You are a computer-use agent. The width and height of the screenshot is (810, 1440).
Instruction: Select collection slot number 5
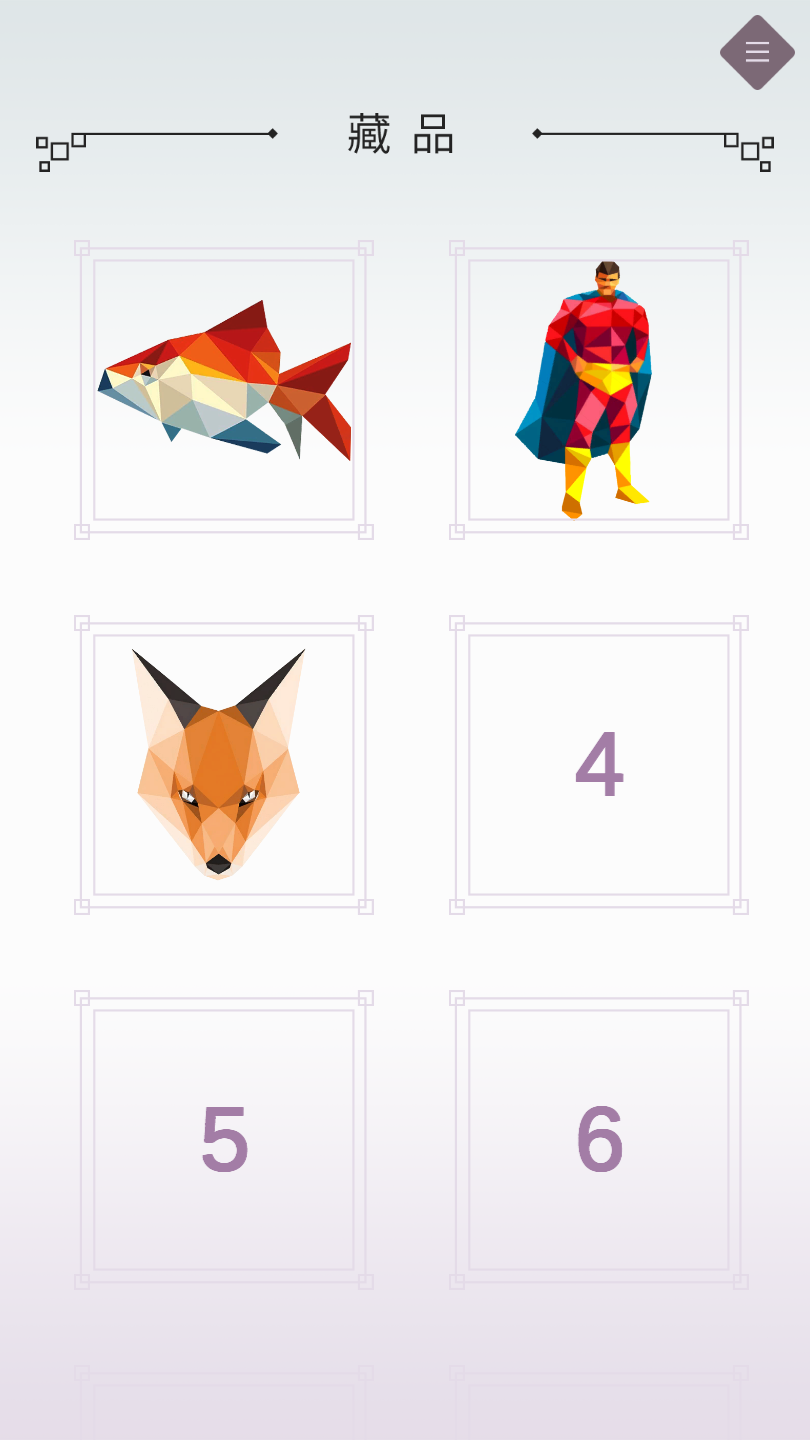tap(224, 1140)
